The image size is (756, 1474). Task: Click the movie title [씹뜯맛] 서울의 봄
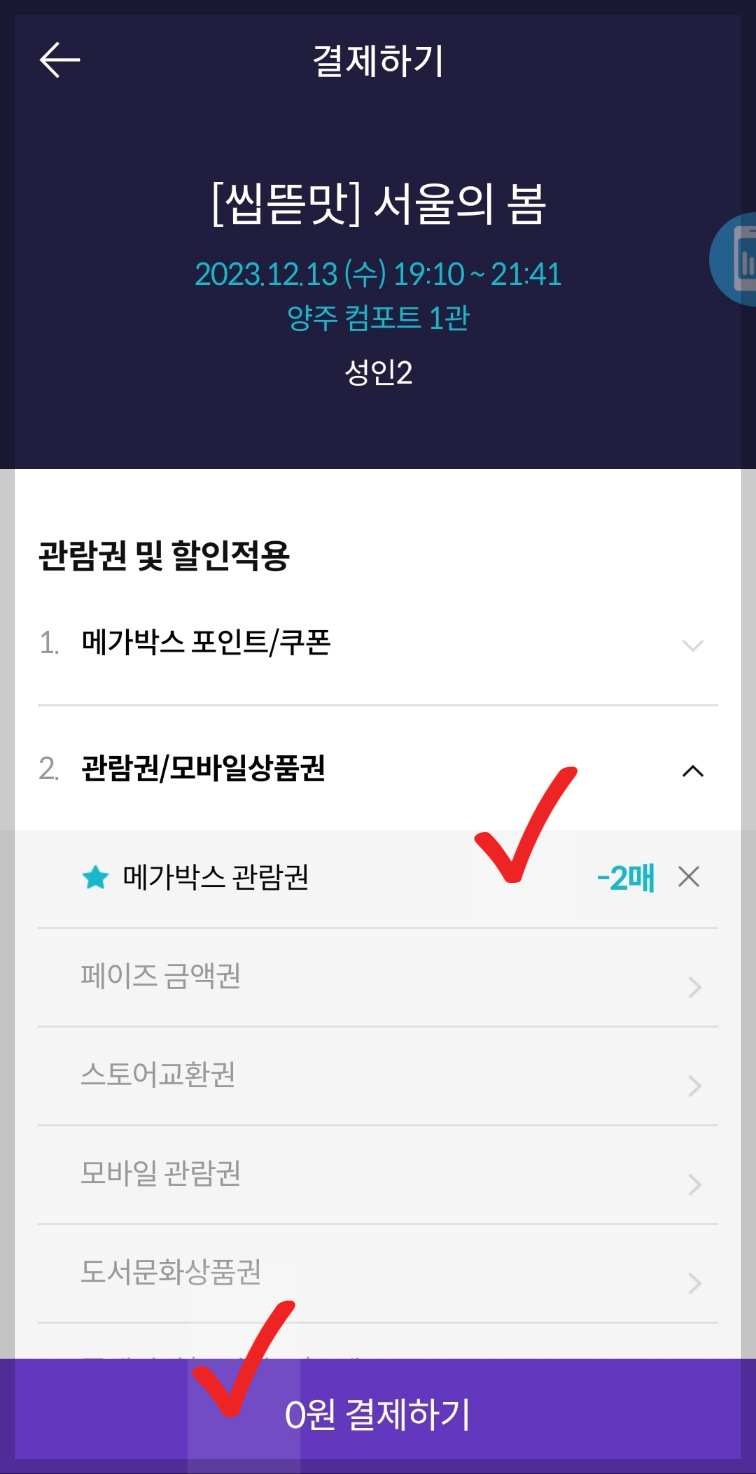point(378,204)
